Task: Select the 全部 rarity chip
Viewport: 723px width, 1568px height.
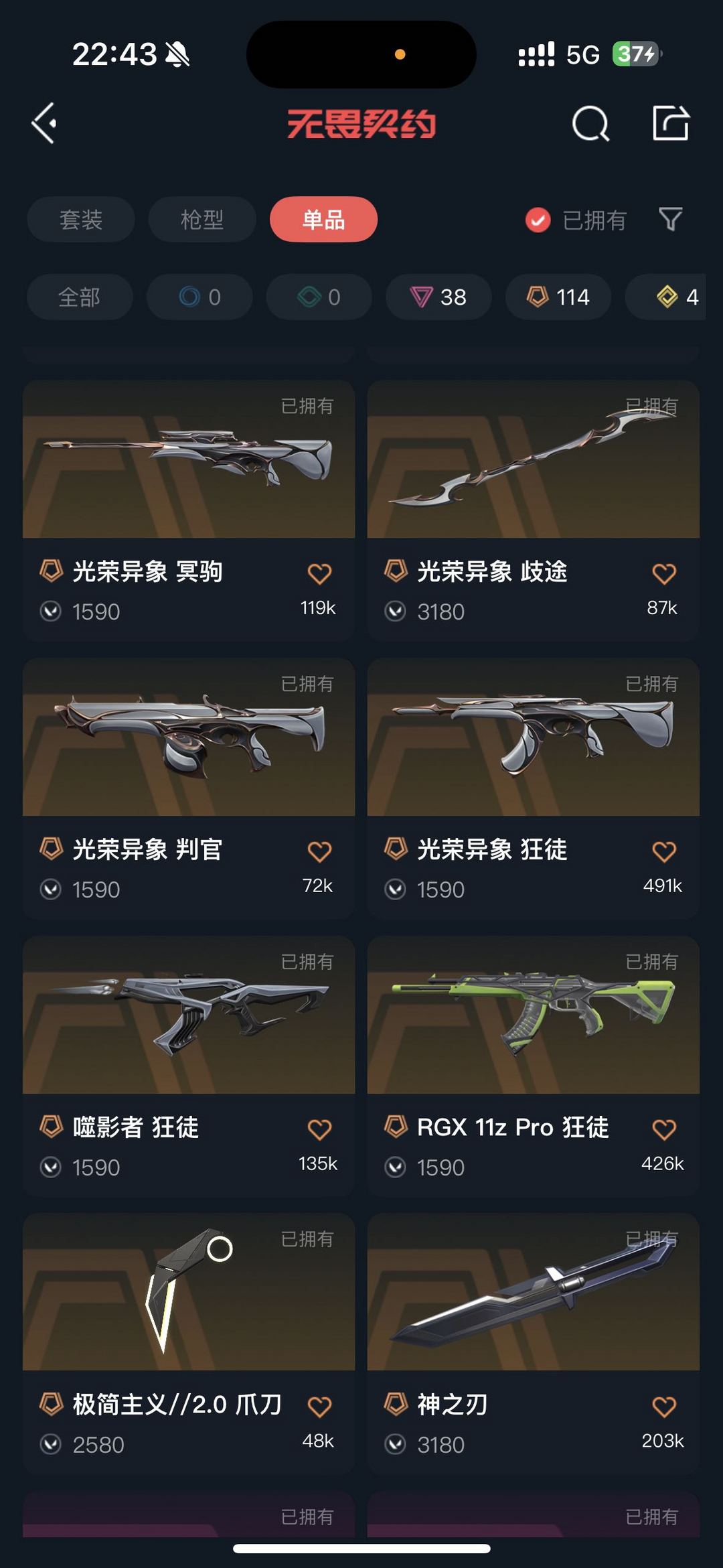Action: click(80, 297)
